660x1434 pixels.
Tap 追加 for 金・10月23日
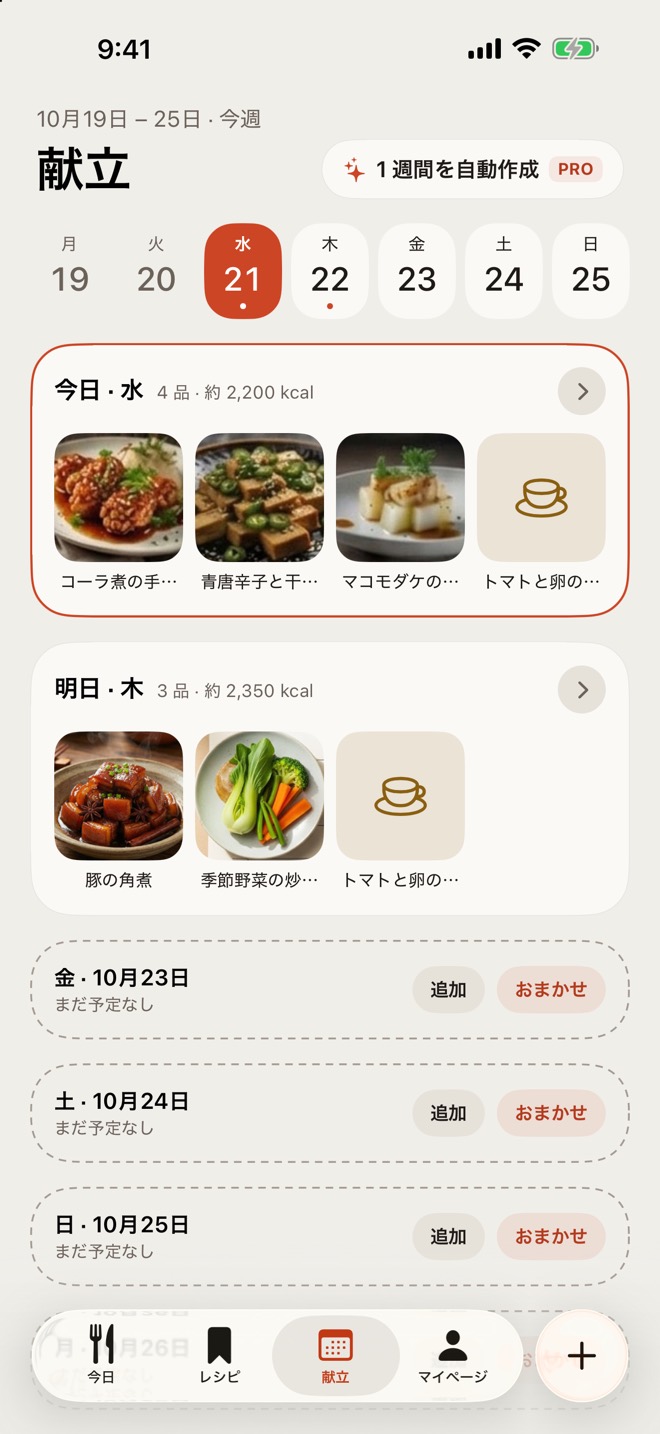coord(448,989)
